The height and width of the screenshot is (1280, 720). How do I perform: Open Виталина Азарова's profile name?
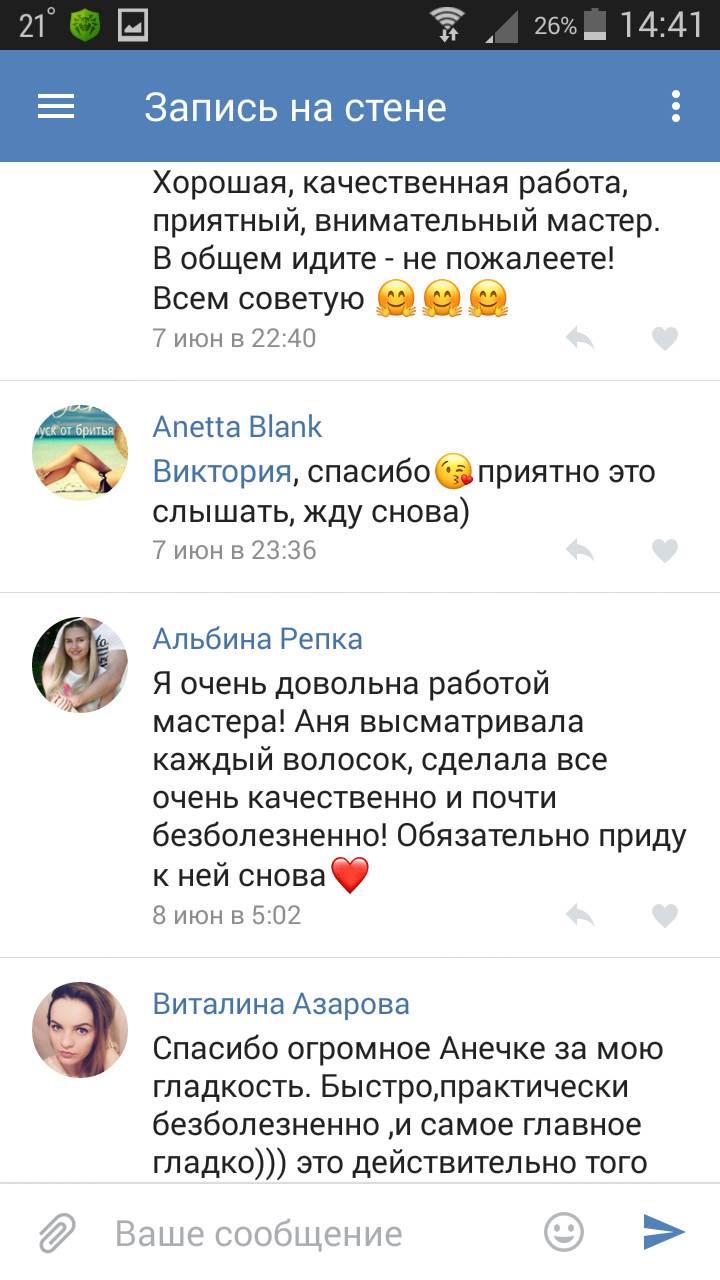(281, 1004)
